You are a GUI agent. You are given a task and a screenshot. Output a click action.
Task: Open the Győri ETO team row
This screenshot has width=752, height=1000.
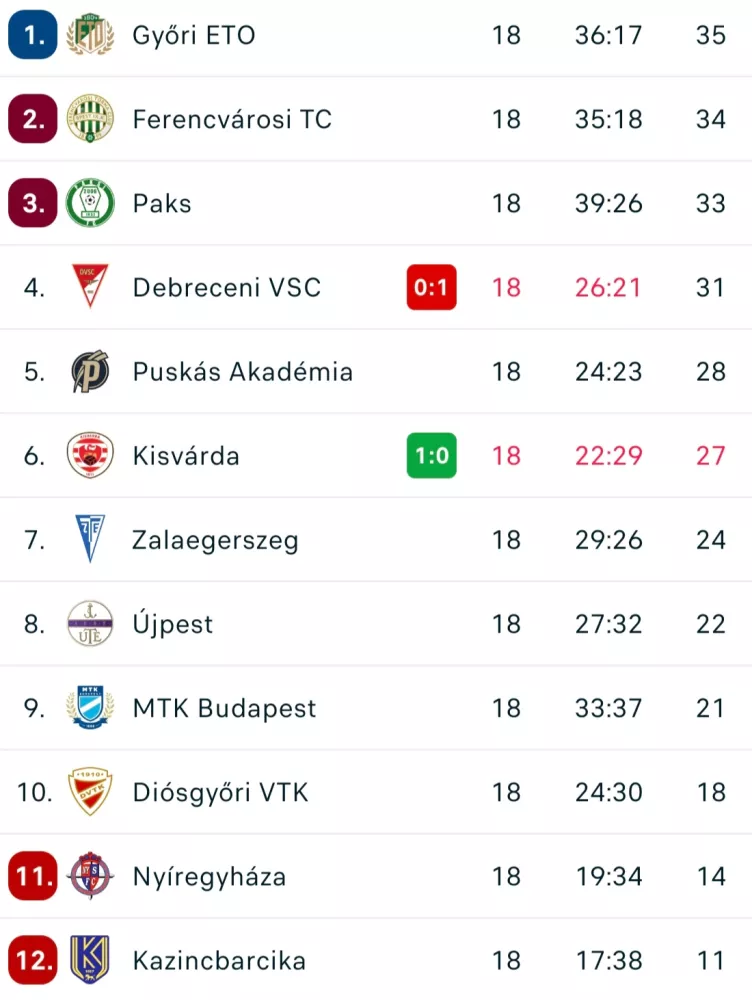click(x=194, y=35)
